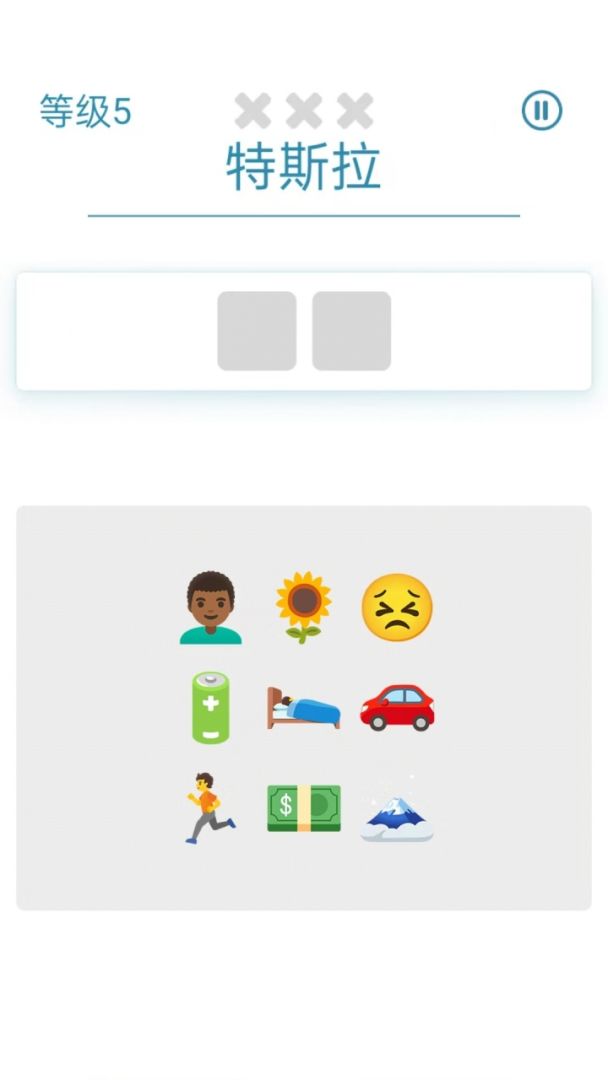This screenshot has height=1080, width=608.
Task: Choose the sunflower emoji
Action: tap(303, 607)
